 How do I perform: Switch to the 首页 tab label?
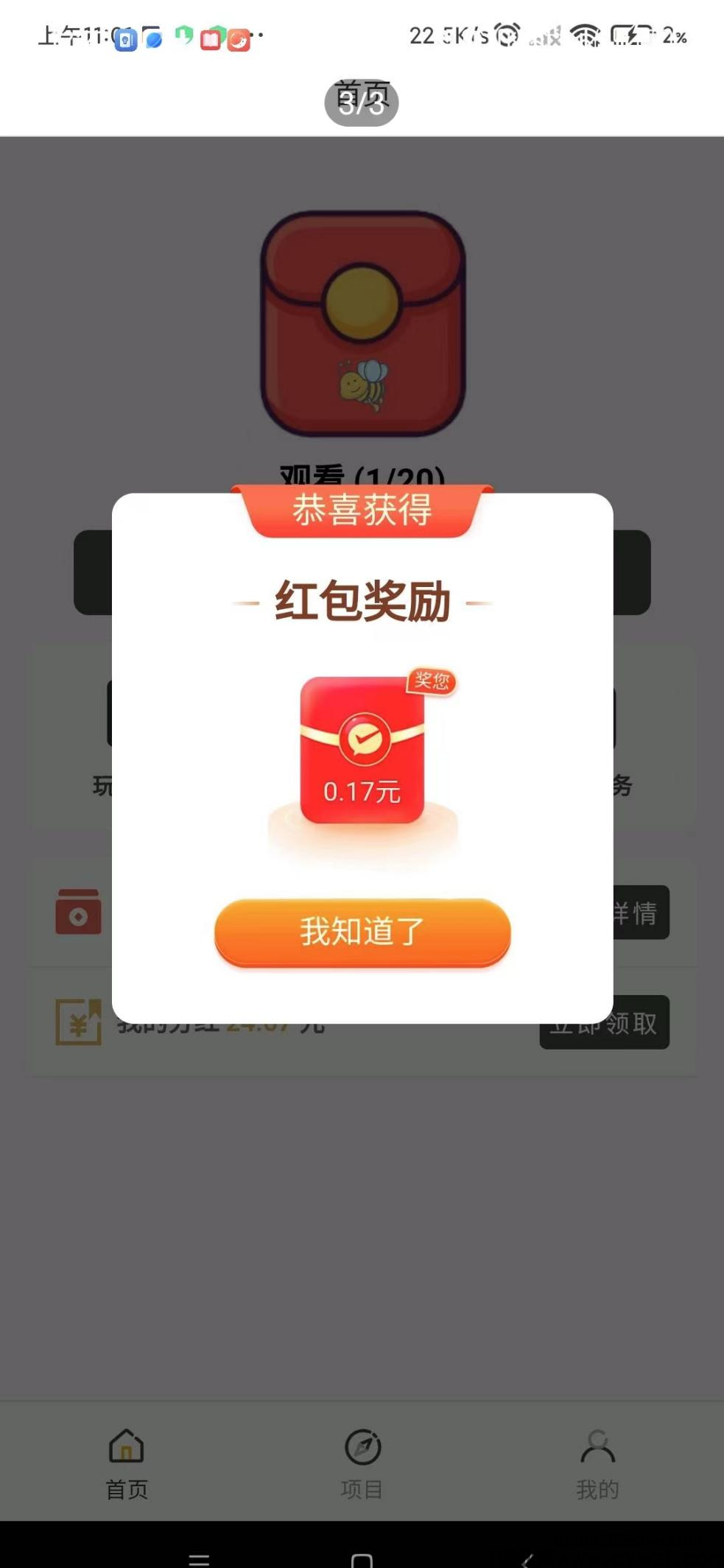click(126, 1489)
